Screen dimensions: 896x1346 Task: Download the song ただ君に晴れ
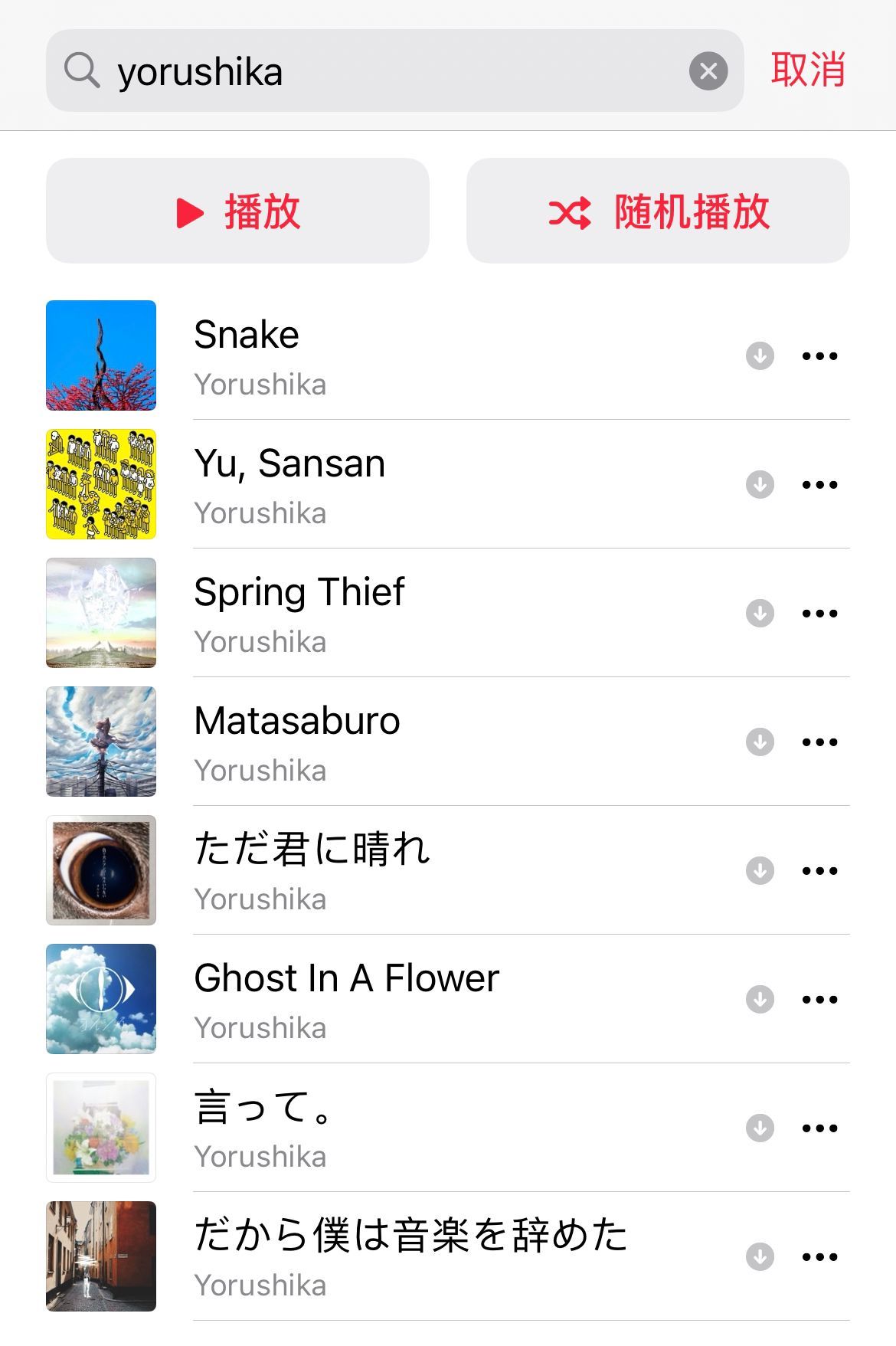tap(760, 870)
